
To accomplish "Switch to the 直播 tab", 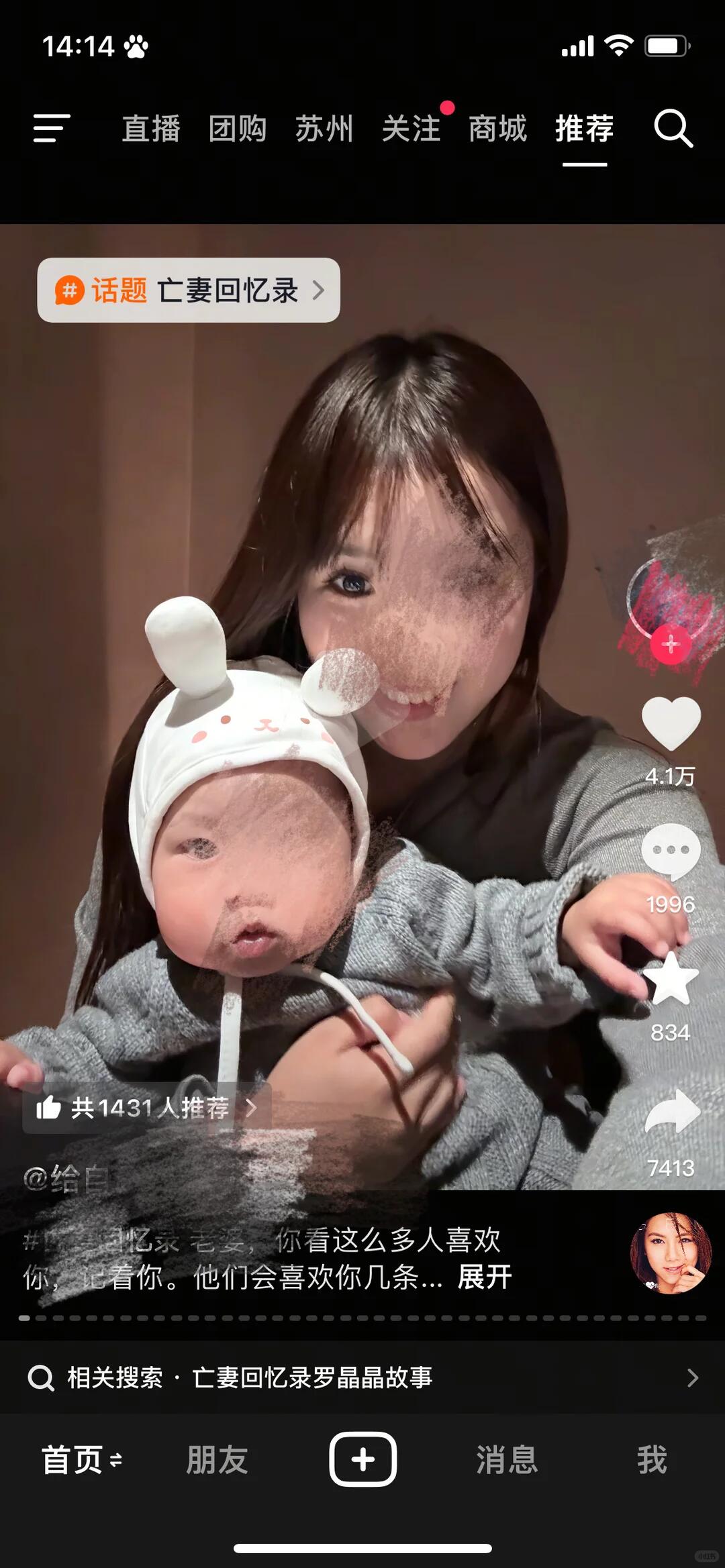I will pos(151,128).
